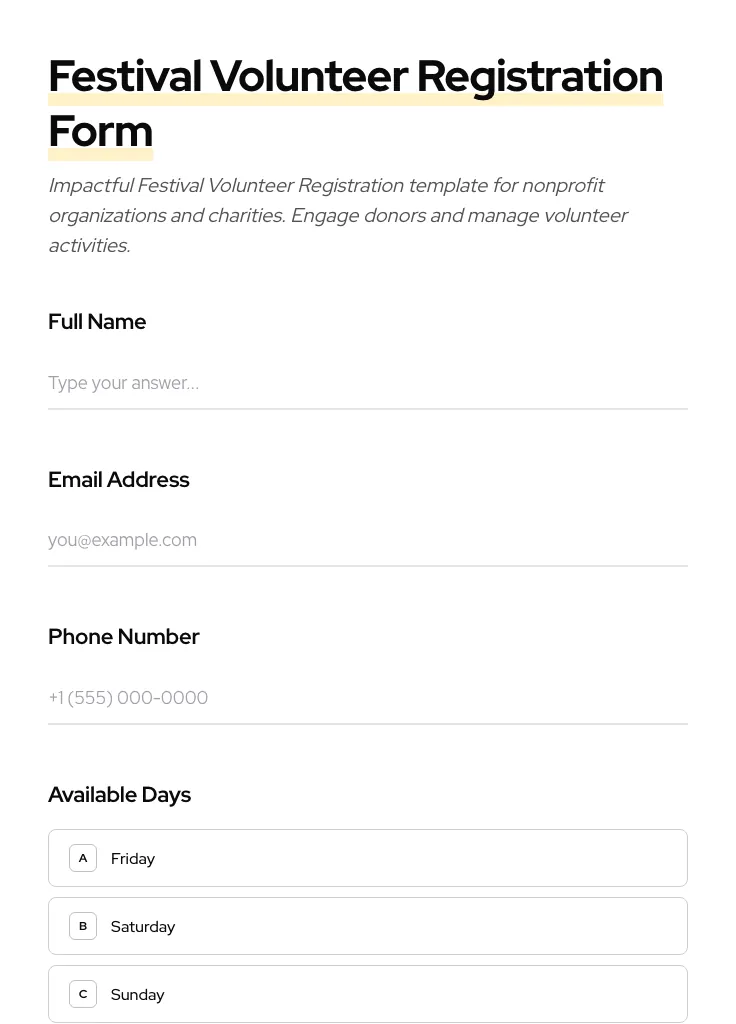
Task: Click the "Available Days" heading
Action: pyautogui.click(x=119, y=794)
